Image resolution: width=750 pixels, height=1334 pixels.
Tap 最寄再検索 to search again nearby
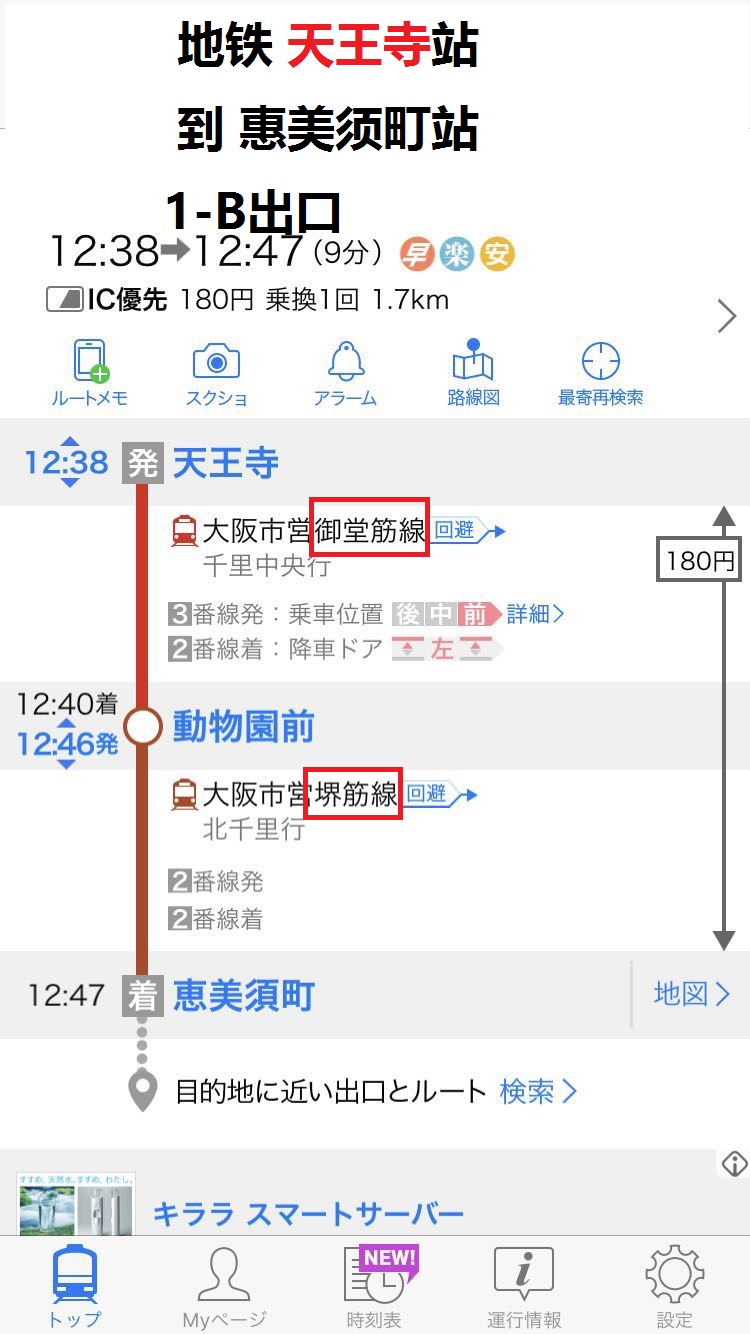point(600,373)
